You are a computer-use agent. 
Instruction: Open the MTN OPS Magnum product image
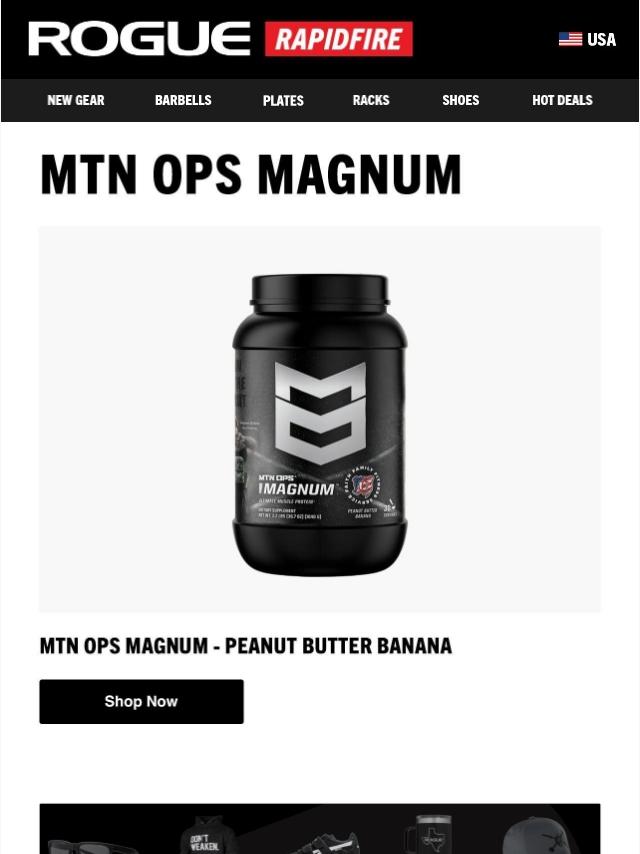coord(320,420)
